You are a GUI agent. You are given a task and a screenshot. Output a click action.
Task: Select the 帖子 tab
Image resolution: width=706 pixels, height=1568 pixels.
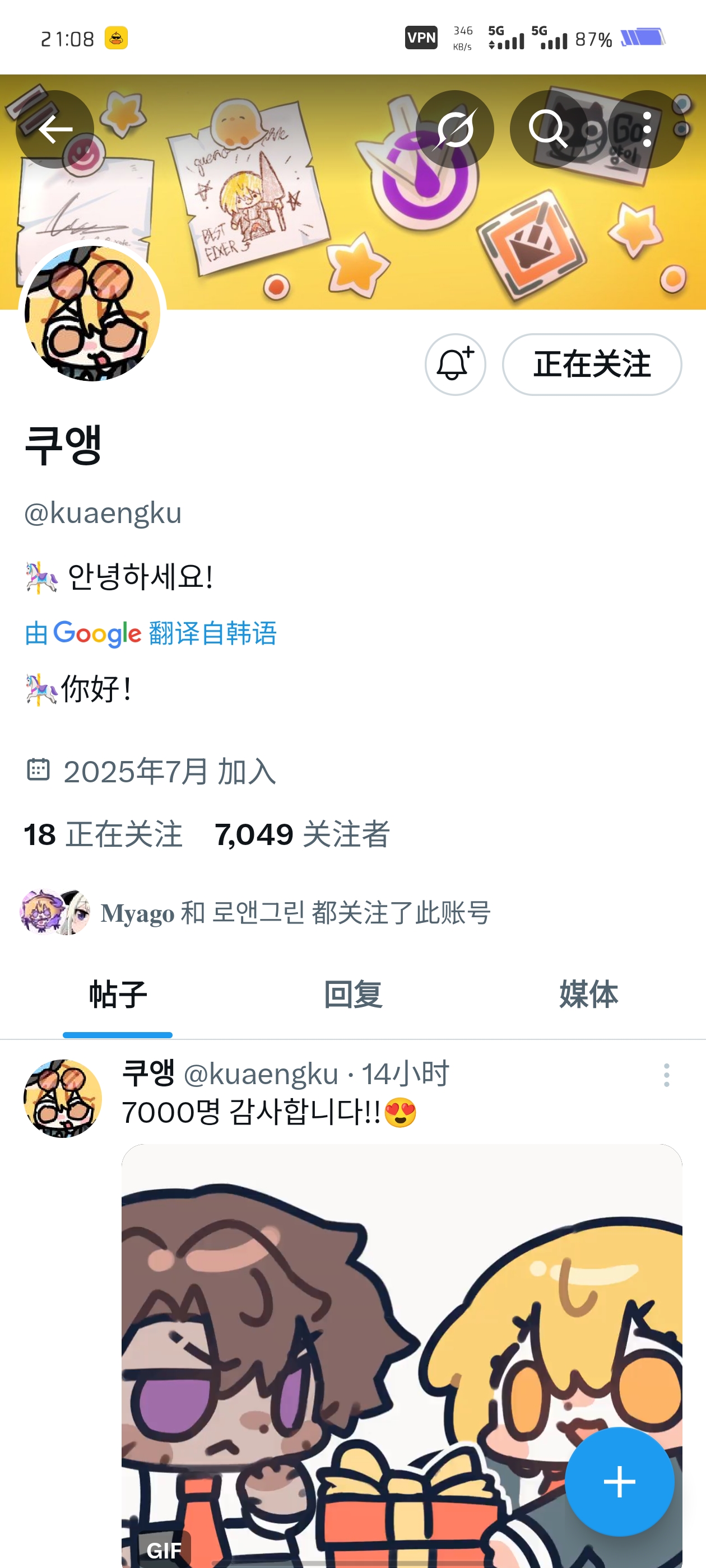[x=118, y=995]
